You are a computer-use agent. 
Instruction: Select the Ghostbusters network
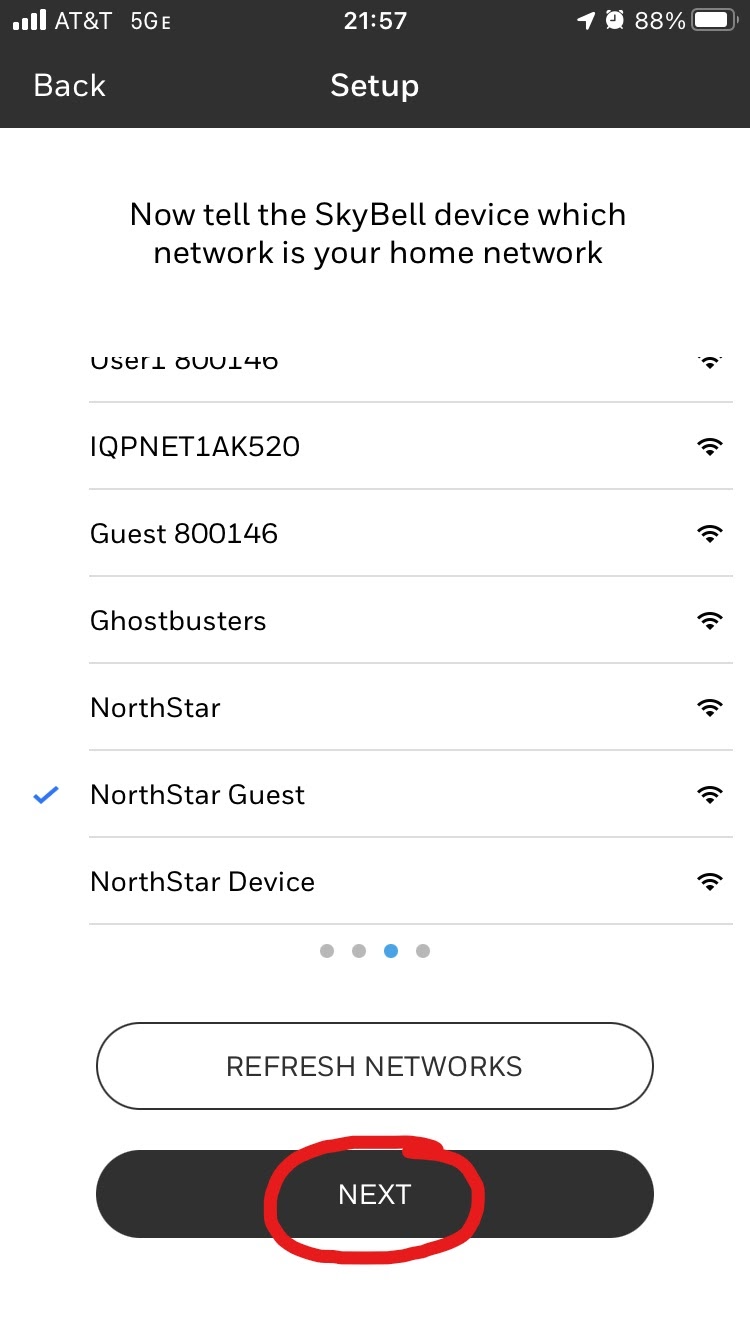300,620
